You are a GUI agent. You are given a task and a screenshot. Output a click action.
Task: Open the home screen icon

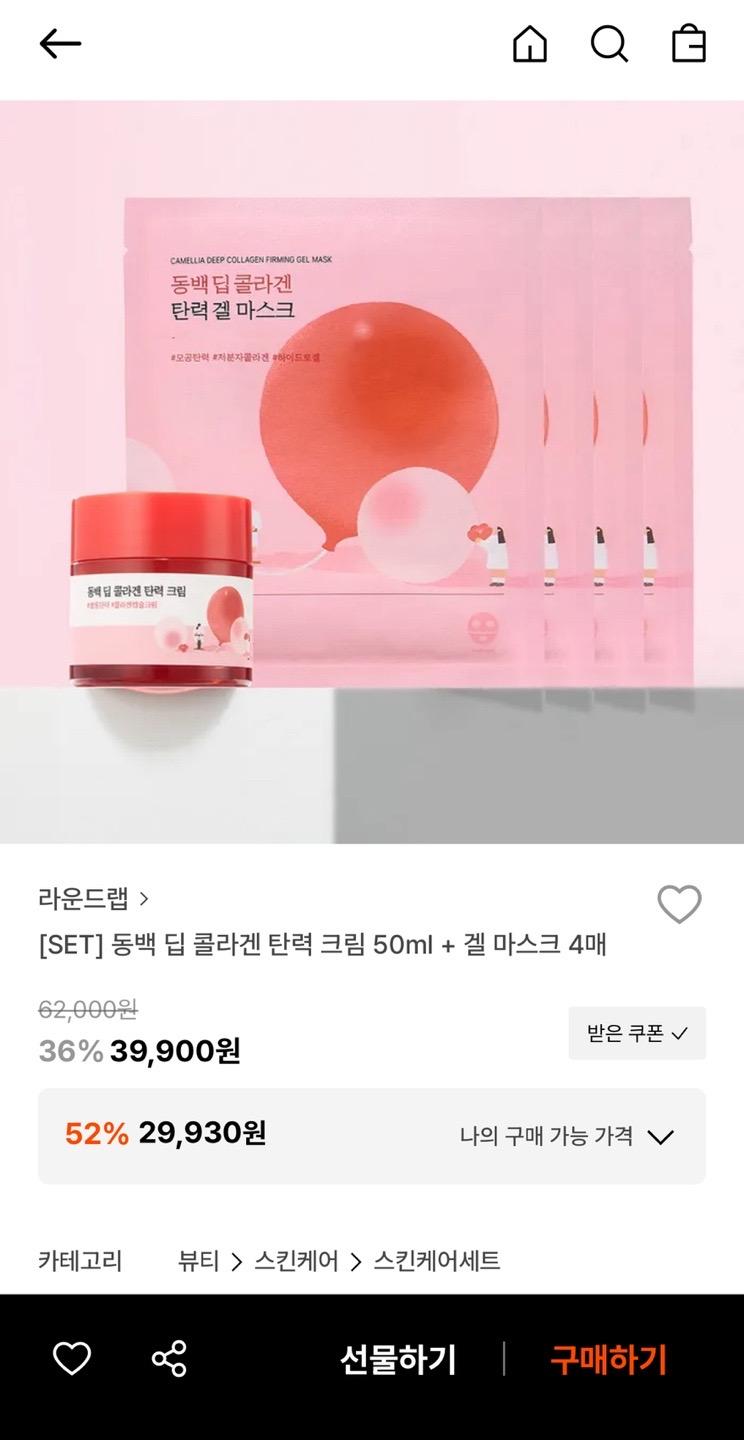[529, 44]
